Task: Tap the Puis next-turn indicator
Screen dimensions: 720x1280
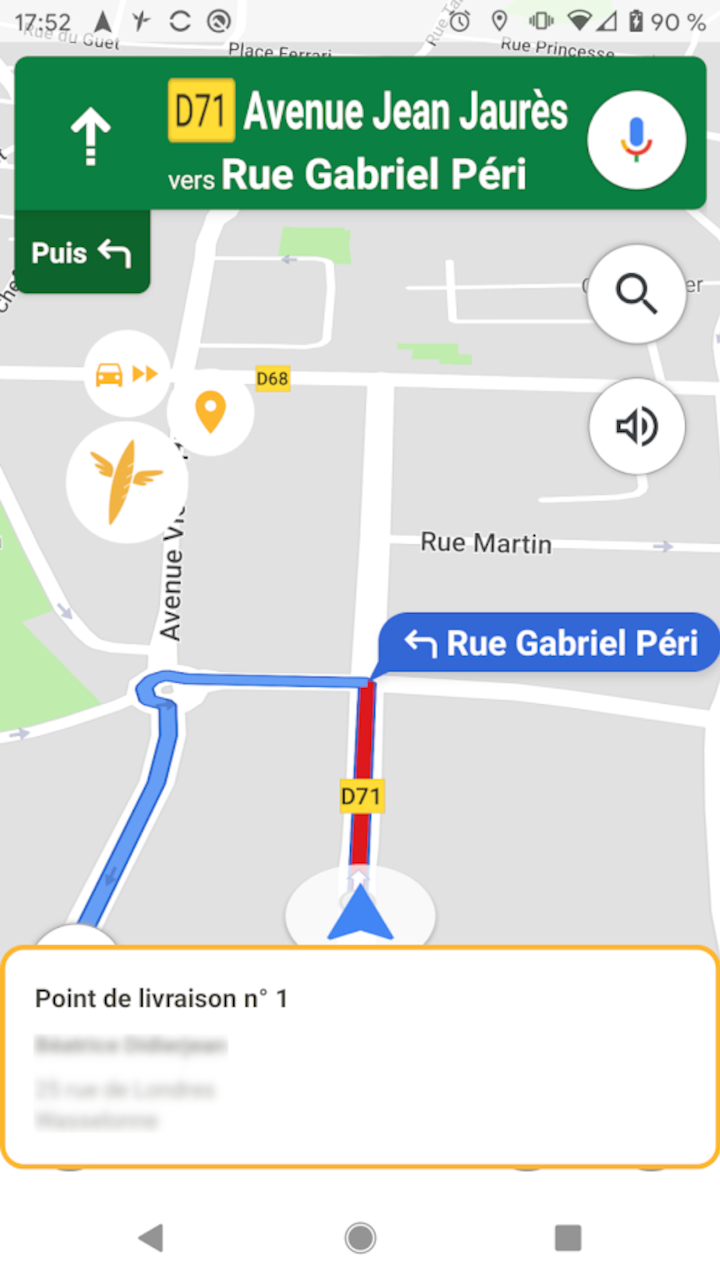Action: point(82,252)
